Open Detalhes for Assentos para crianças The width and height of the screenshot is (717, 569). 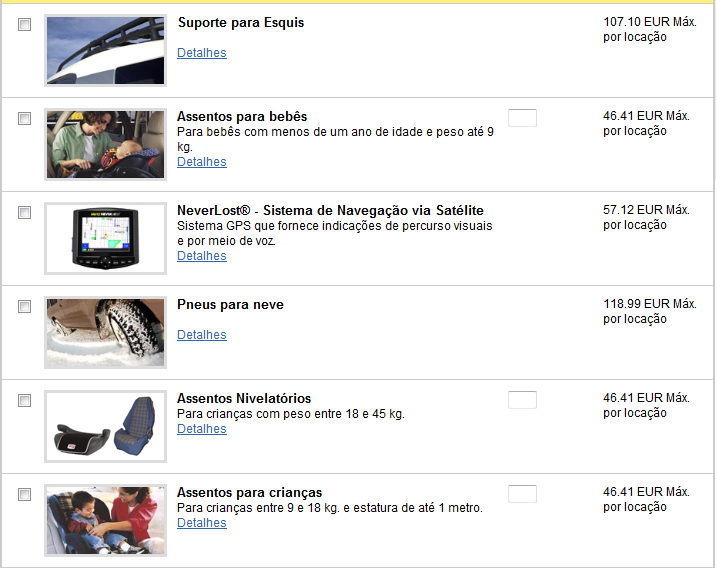202,523
